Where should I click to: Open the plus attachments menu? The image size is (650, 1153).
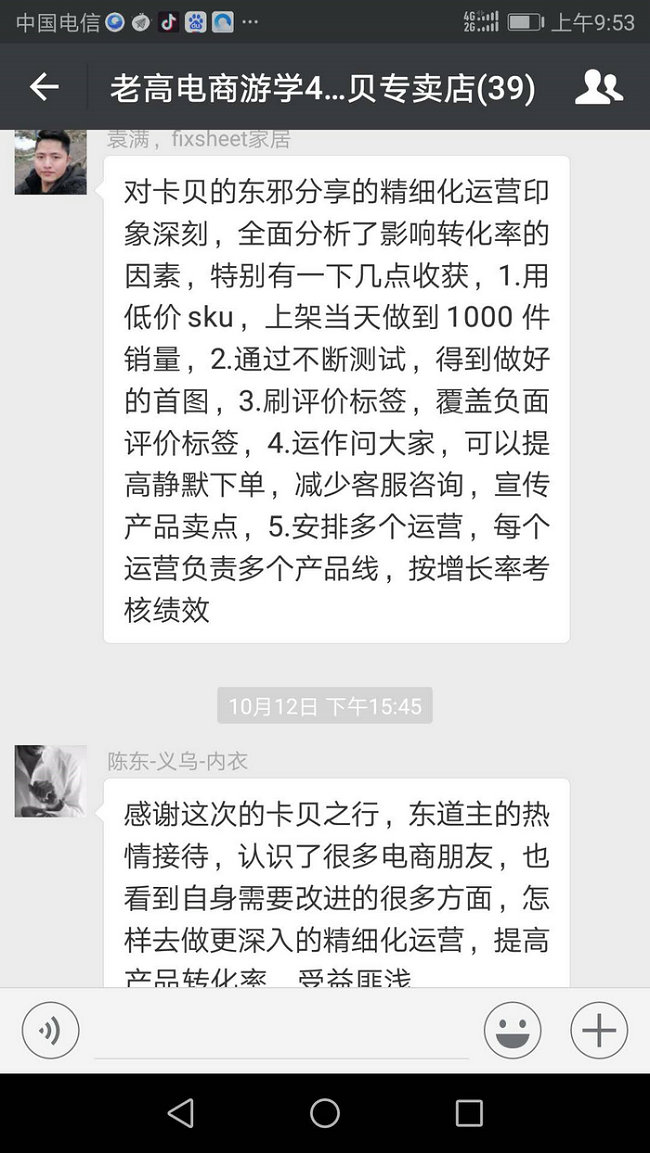tap(598, 1030)
